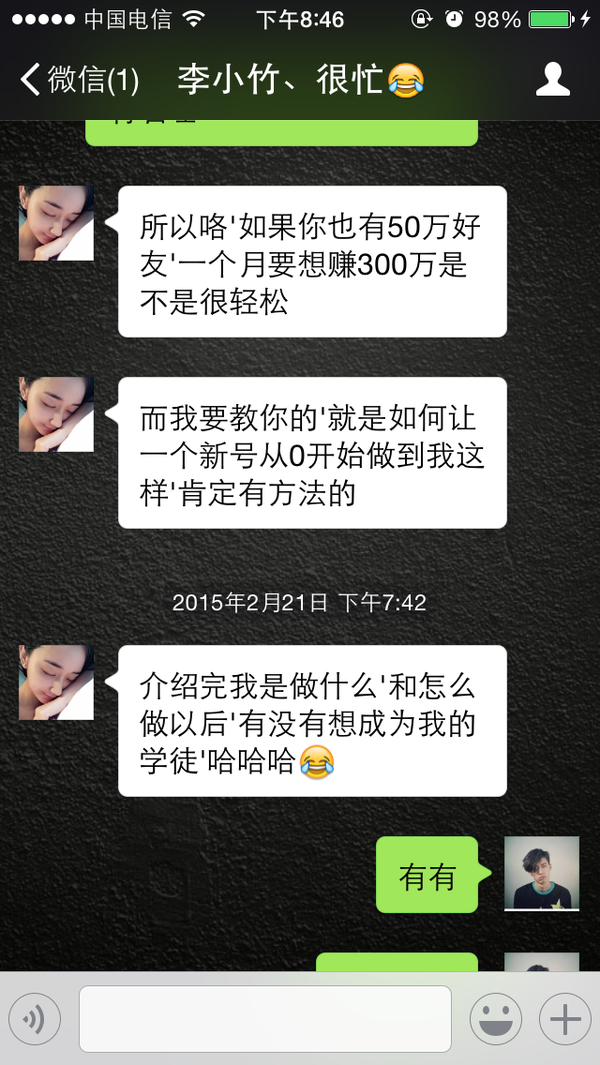Focus the message text field
Viewport: 600px width, 1065px height.
(265, 1019)
